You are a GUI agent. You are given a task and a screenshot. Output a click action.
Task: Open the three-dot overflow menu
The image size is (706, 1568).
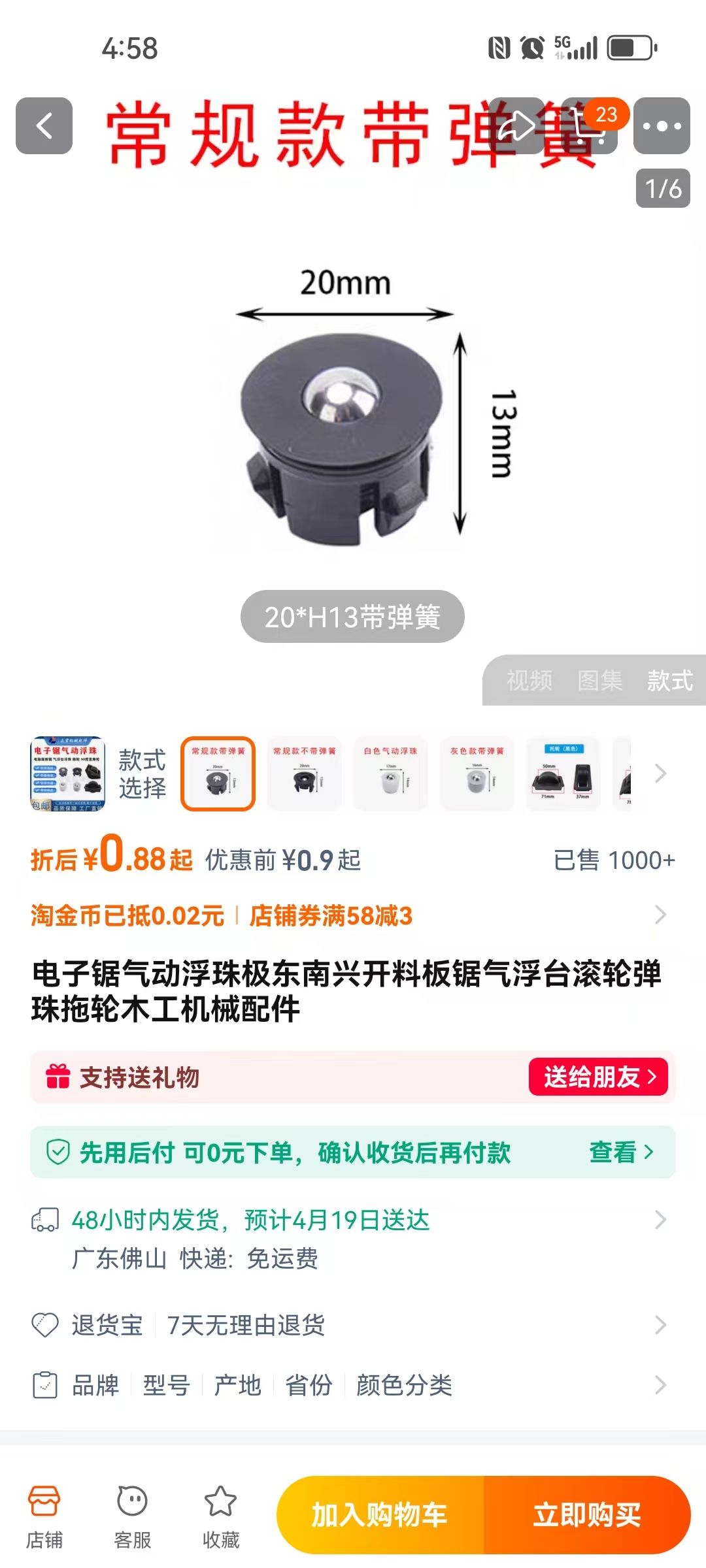click(x=662, y=126)
